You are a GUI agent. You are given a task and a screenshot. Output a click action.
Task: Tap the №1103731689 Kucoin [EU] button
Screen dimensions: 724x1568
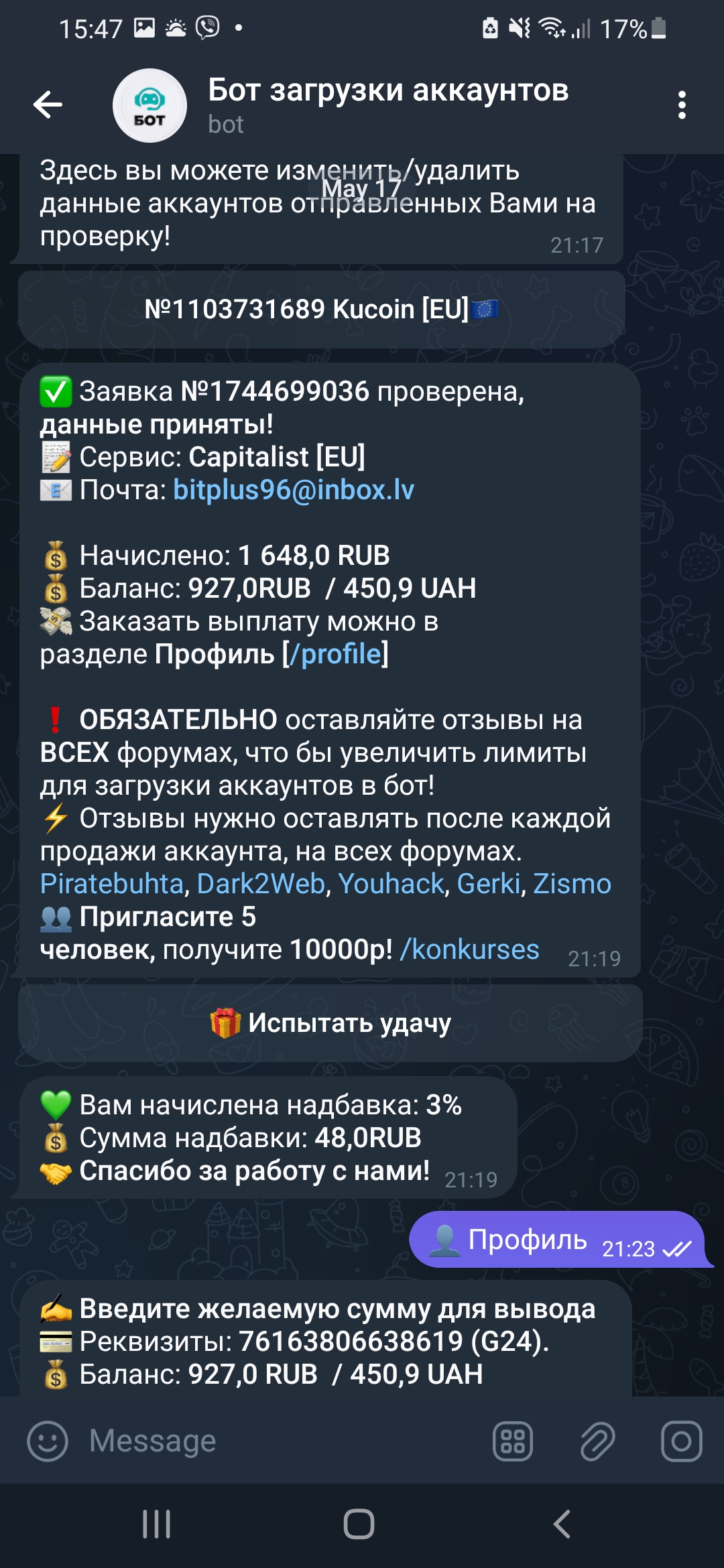(x=321, y=310)
